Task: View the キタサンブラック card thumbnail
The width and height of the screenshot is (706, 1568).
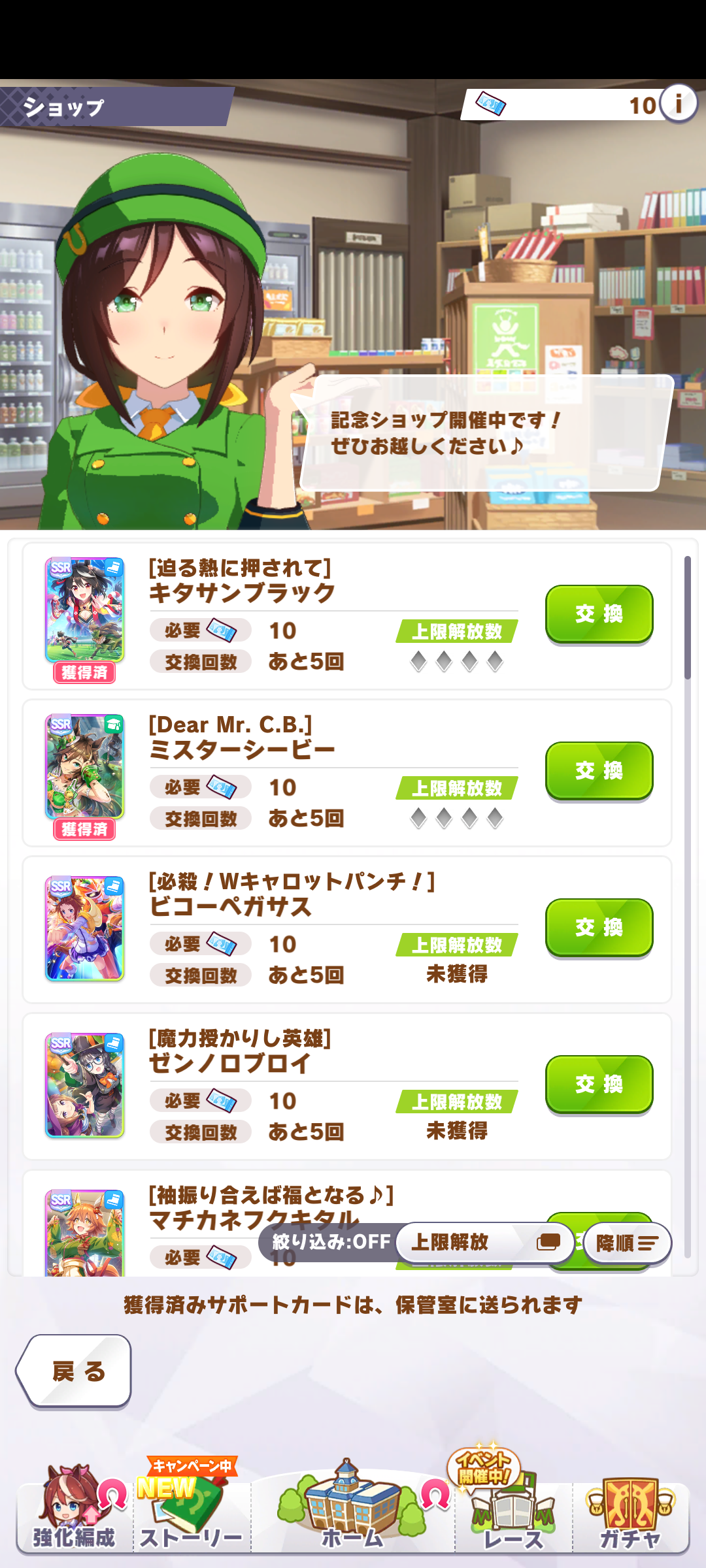Action: click(84, 610)
